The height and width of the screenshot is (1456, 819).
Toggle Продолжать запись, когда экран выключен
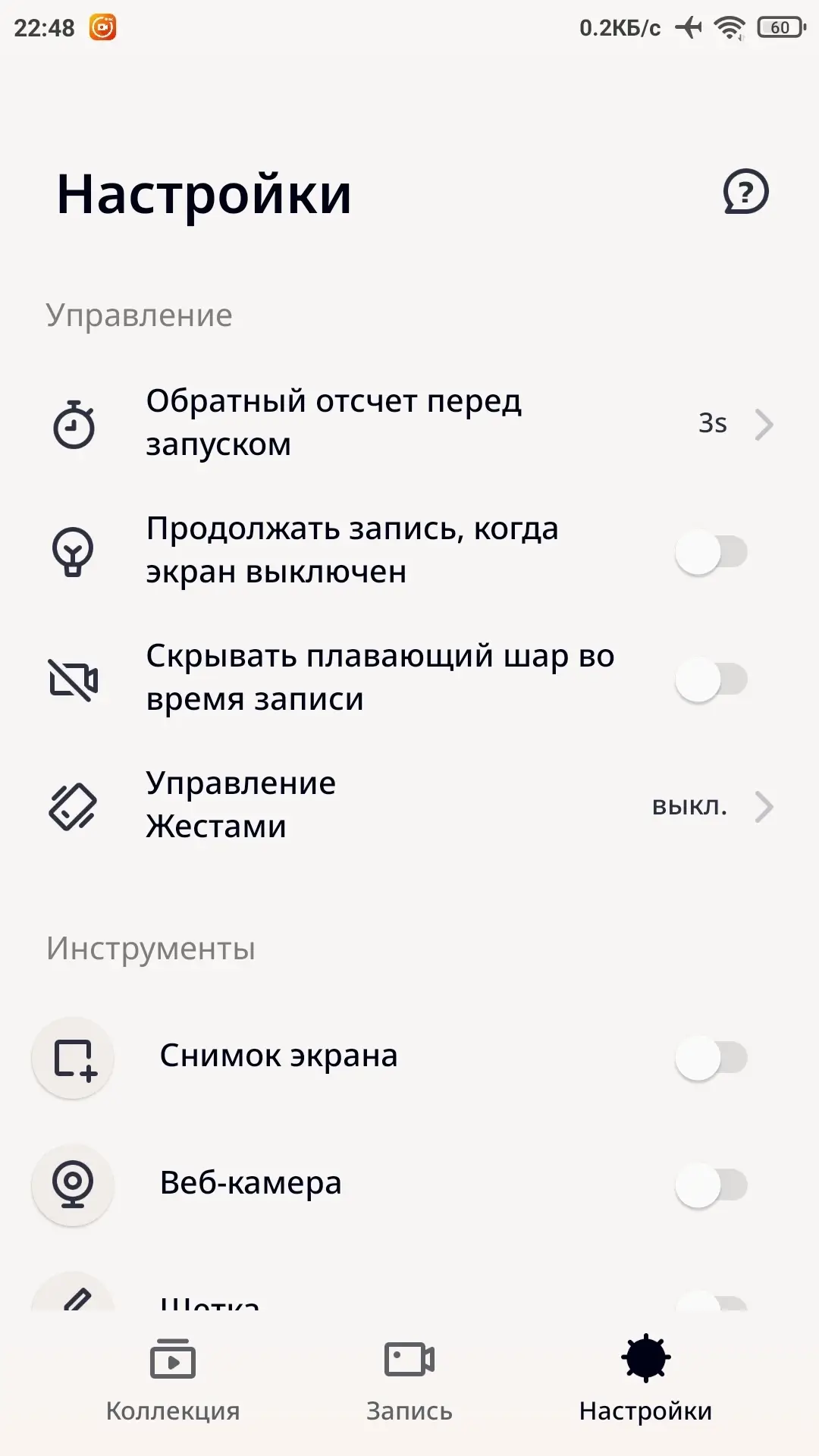(x=711, y=551)
